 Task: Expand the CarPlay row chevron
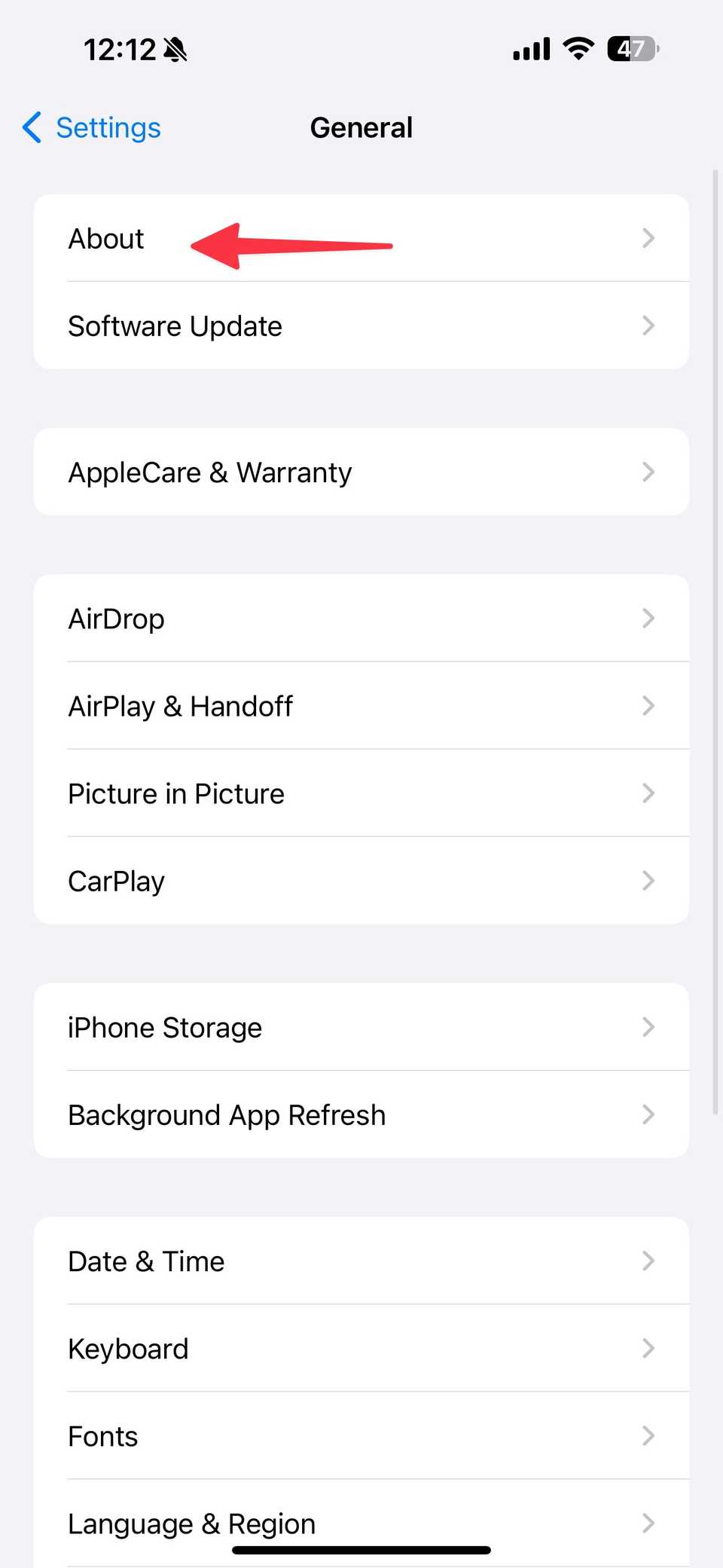[x=648, y=880]
